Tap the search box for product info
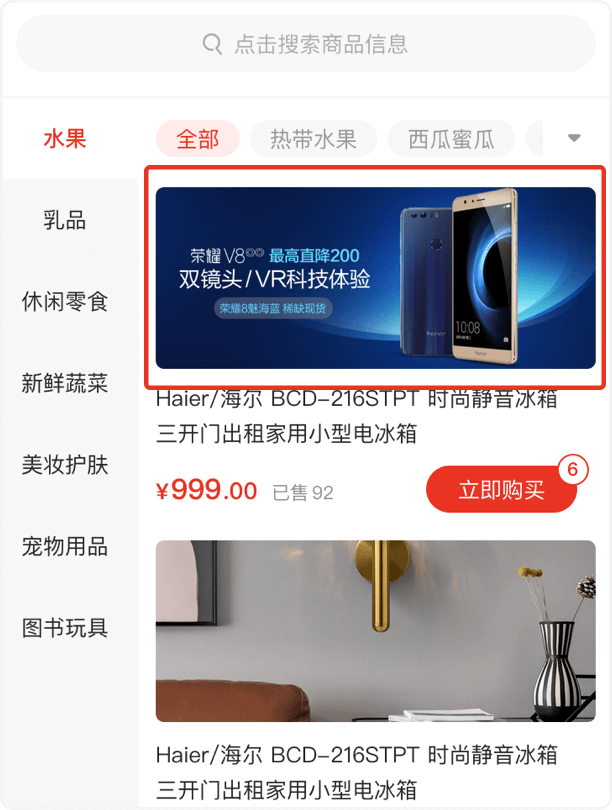This screenshot has height=810, width=612. (x=306, y=44)
